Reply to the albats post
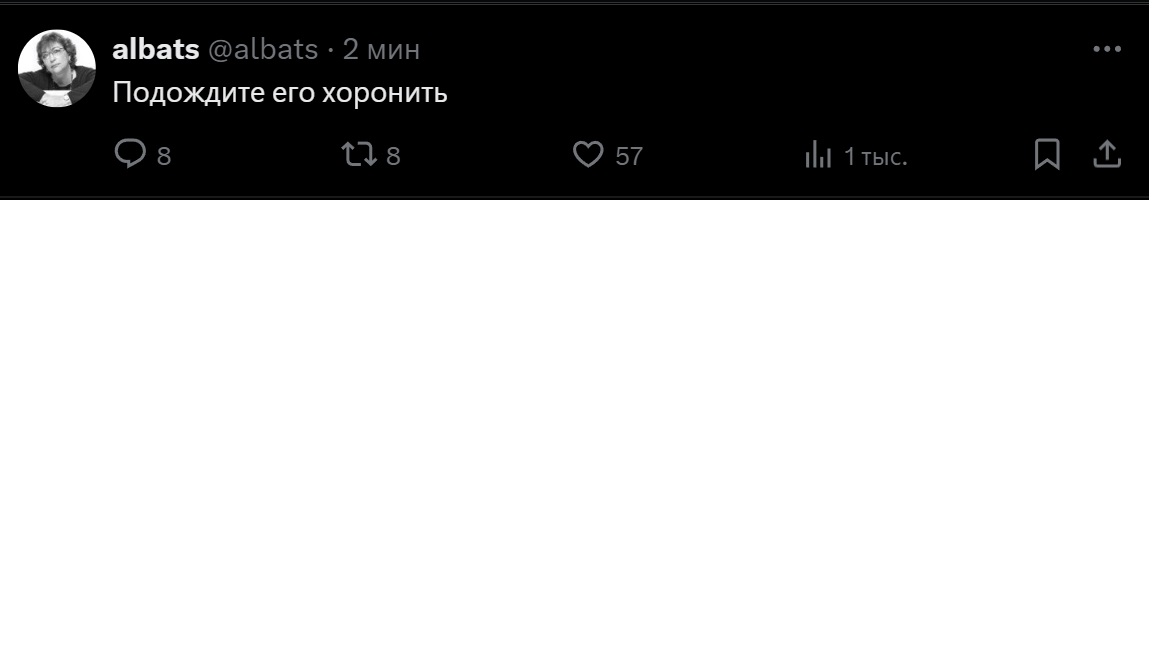 click(x=131, y=154)
